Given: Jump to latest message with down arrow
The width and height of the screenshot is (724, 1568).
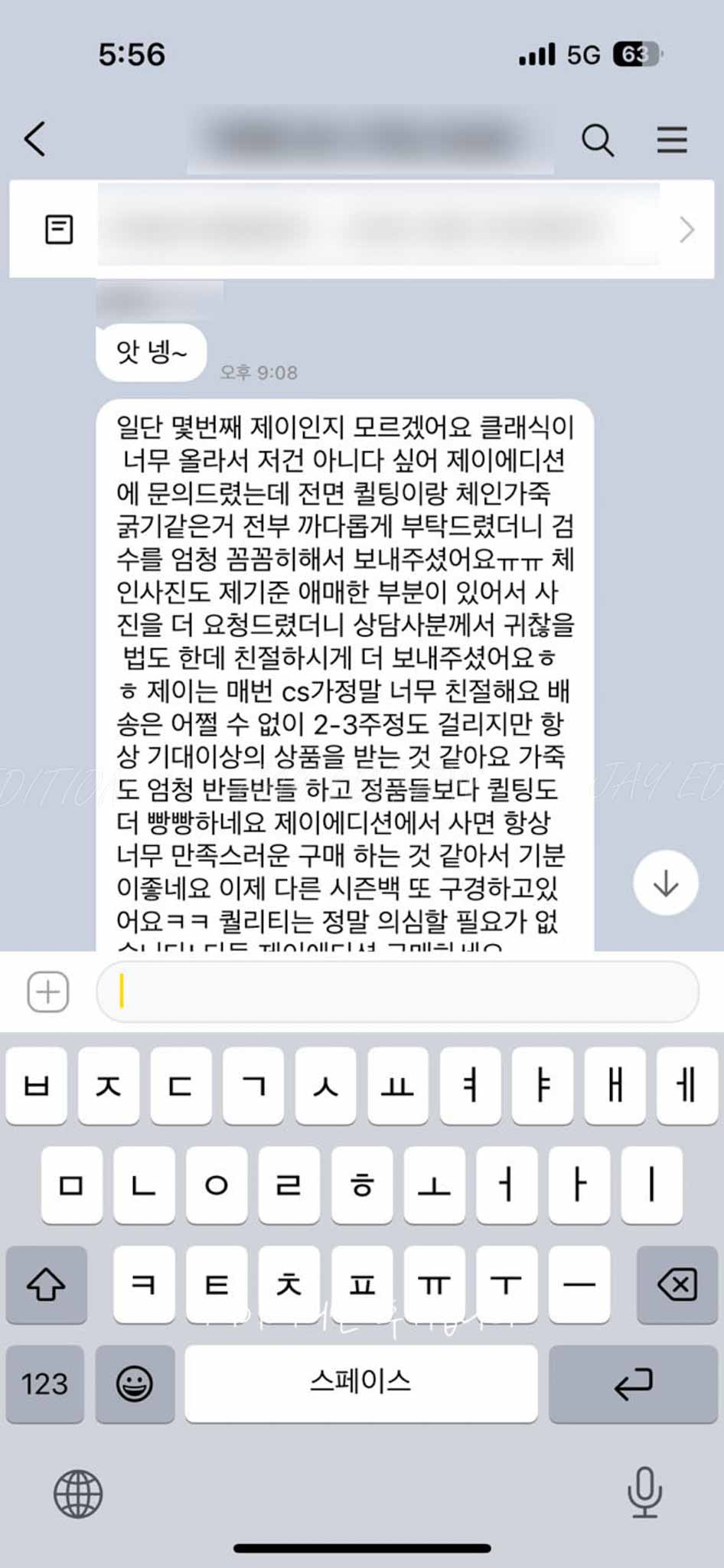Looking at the screenshot, I should (x=666, y=883).
